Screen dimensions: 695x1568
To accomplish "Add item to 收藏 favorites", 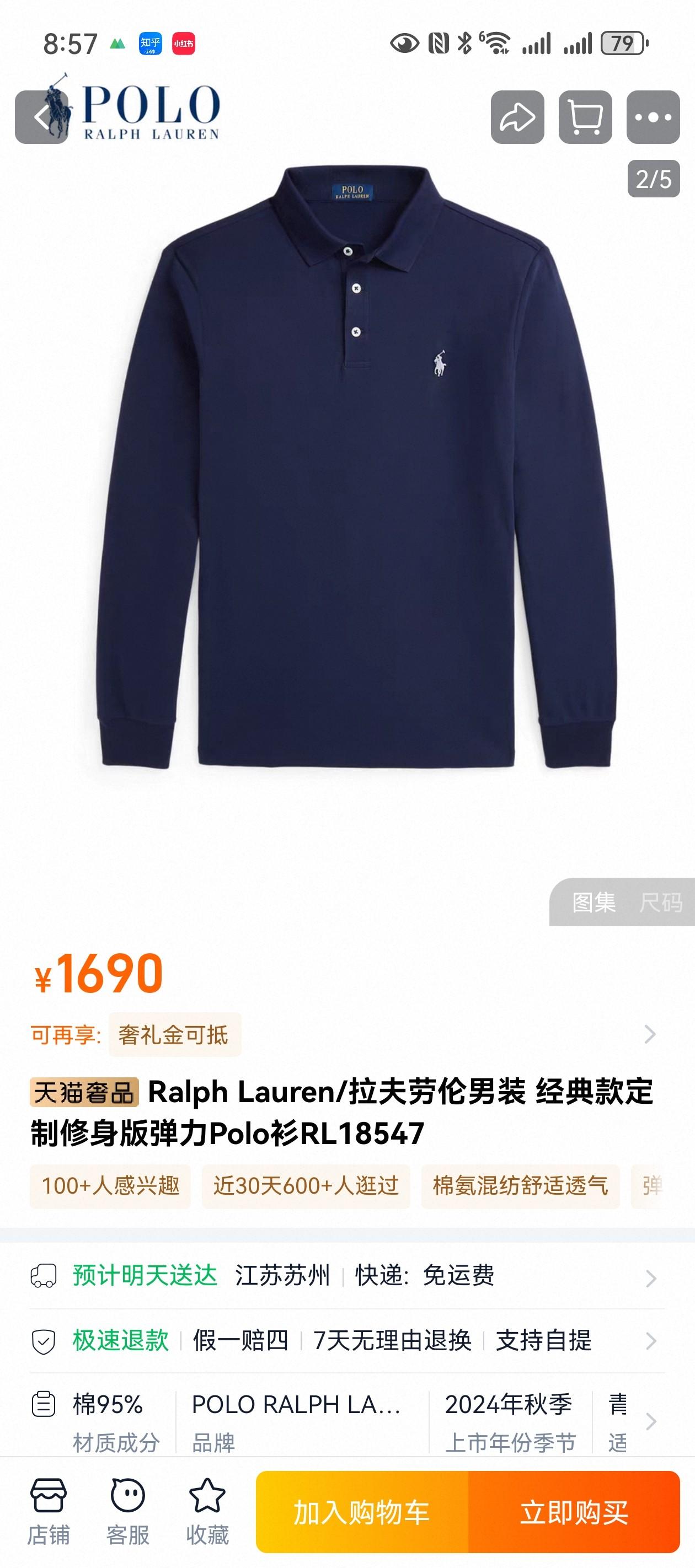I will pyautogui.click(x=207, y=1513).
